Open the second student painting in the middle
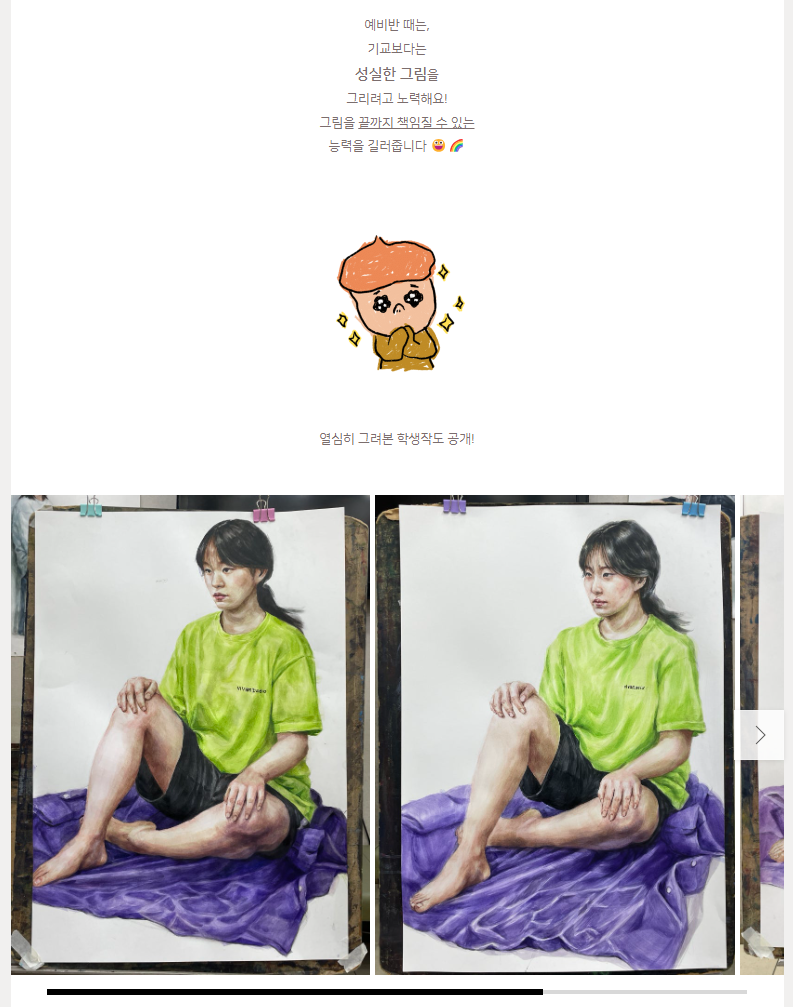This screenshot has width=793, height=1007. (555, 735)
